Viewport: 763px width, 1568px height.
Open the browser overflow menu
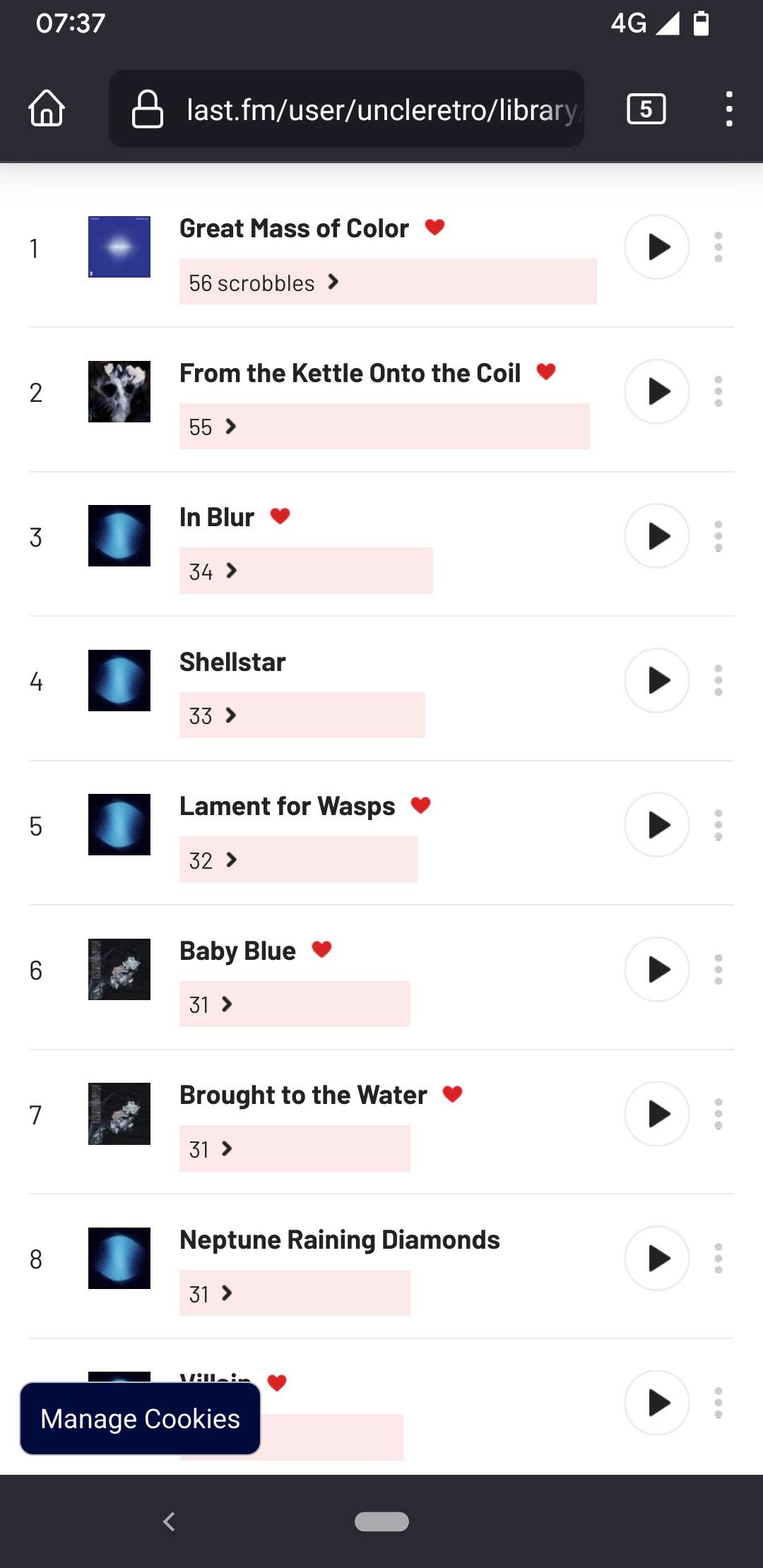click(729, 109)
